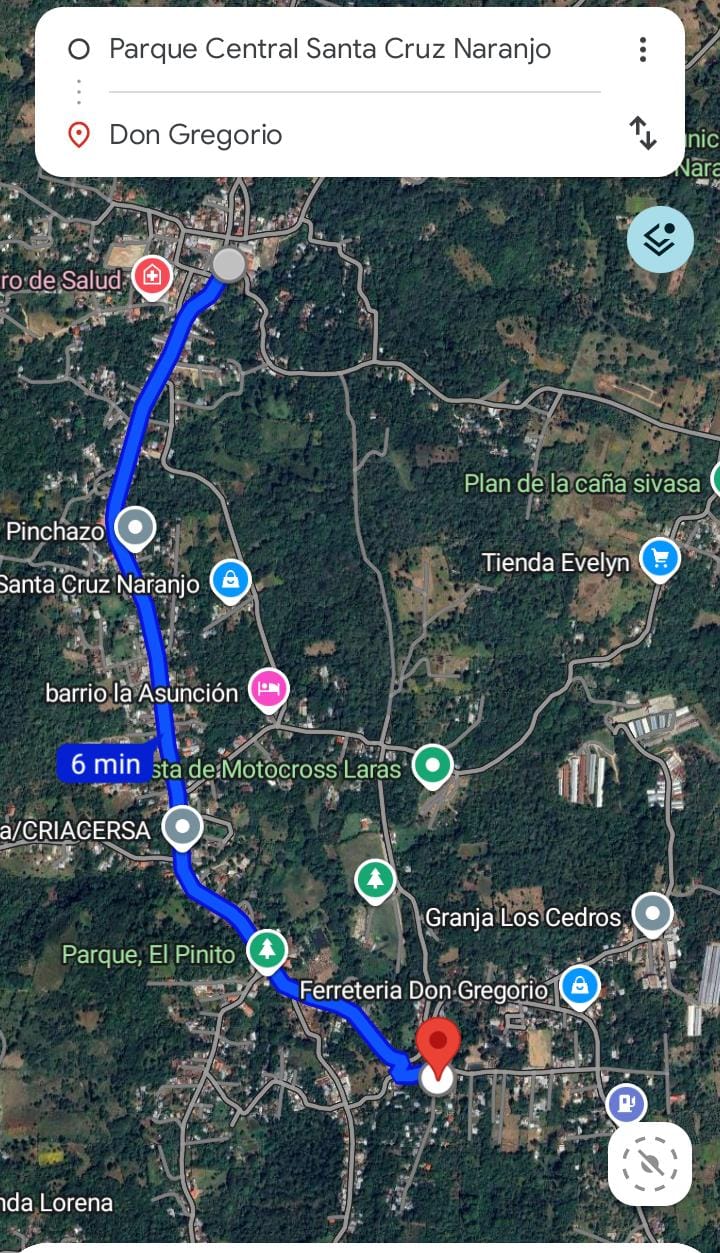Open the overflow menu for route options
Viewport: 720px width, 1253px height.
[x=643, y=49]
